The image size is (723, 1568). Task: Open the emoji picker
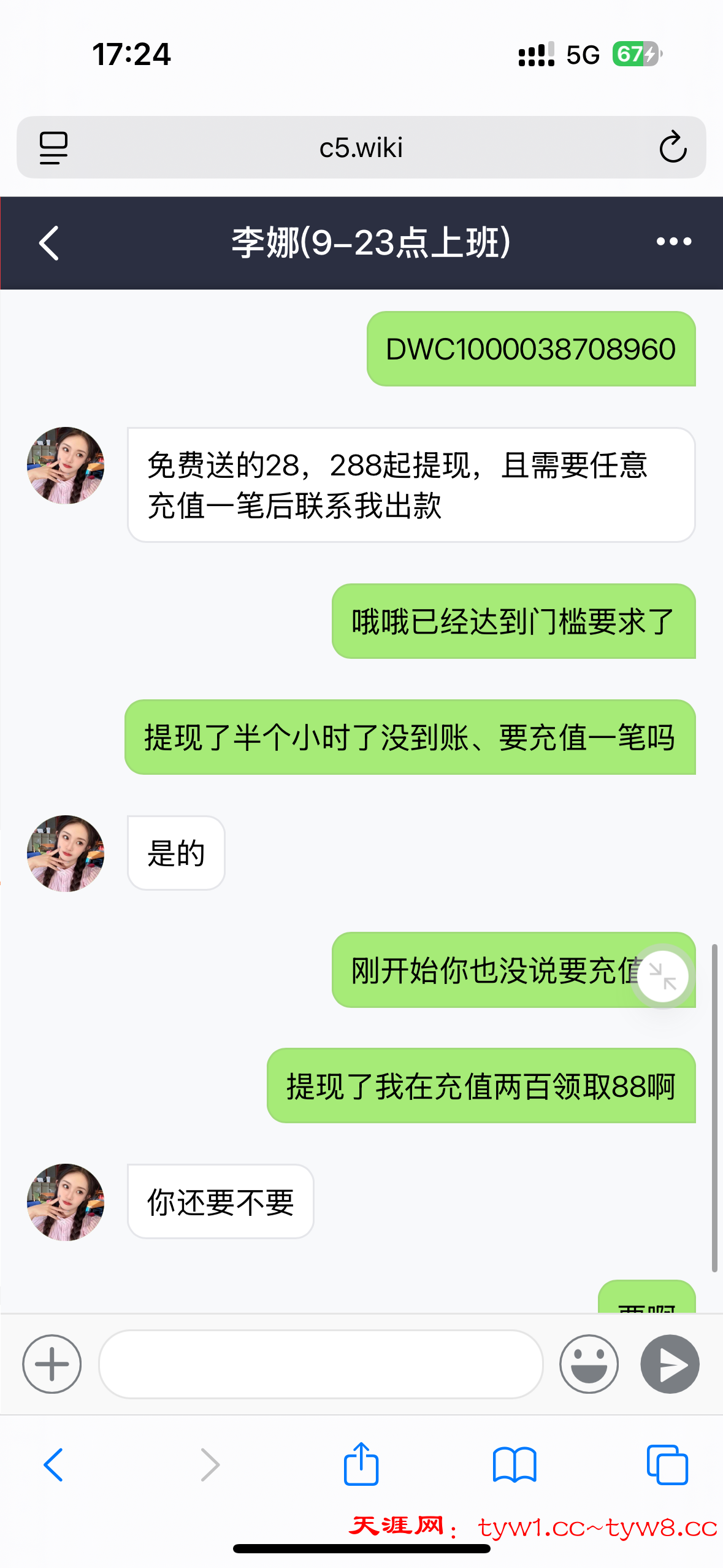589,1364
